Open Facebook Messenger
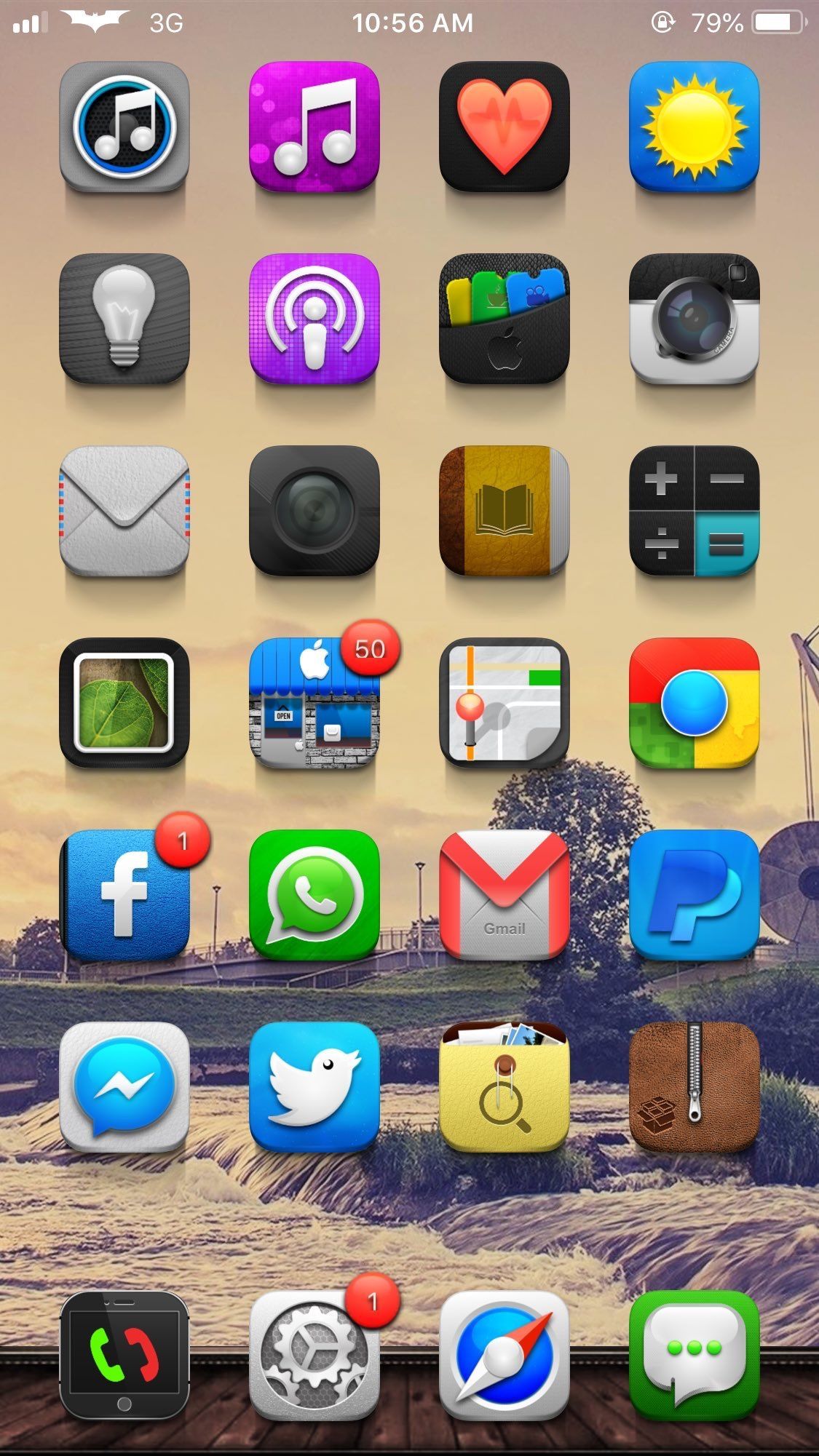This screenshot has width=819, height=1456. (124, 1087)
